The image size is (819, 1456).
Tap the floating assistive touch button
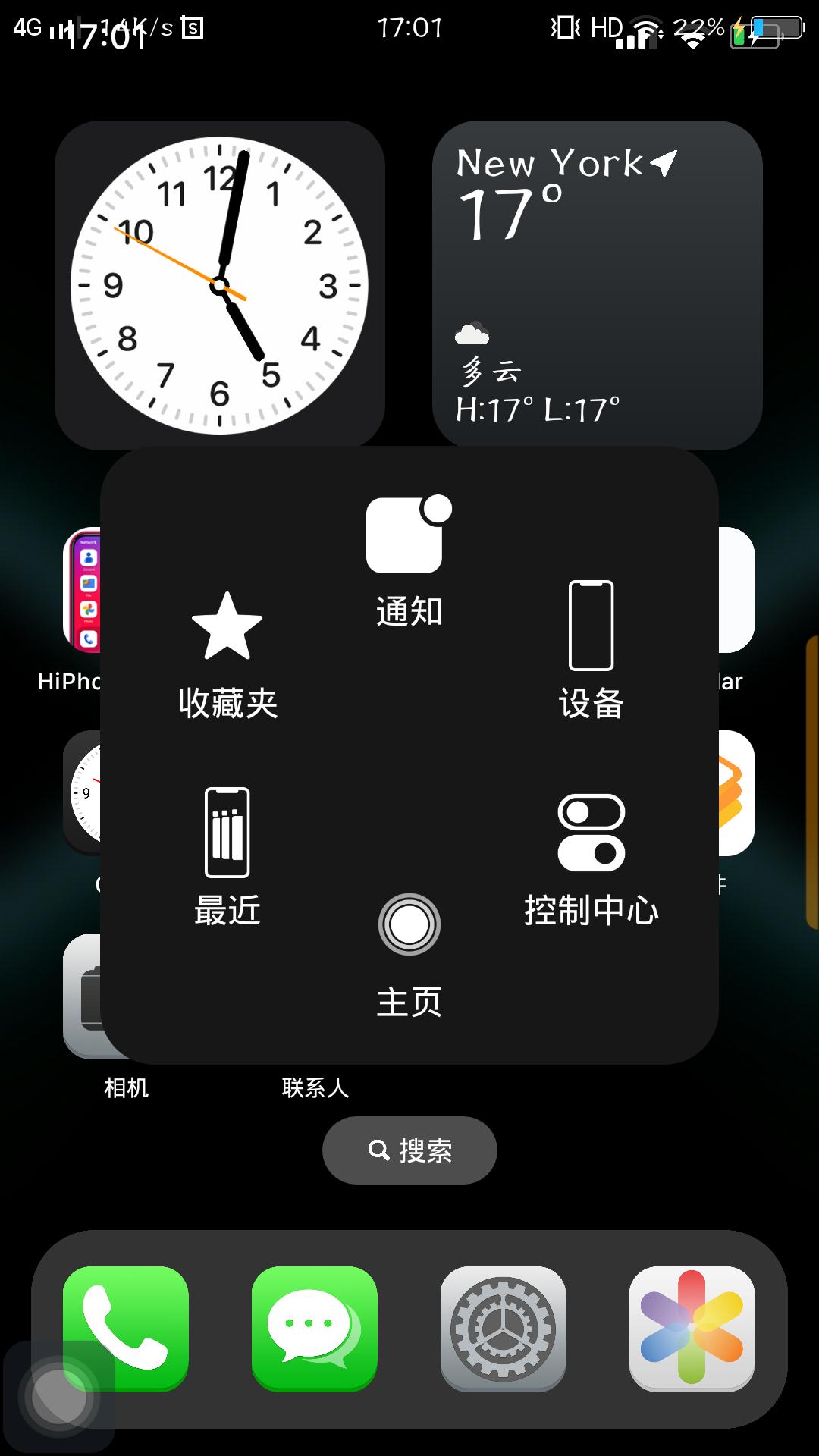pos(59,1397)
